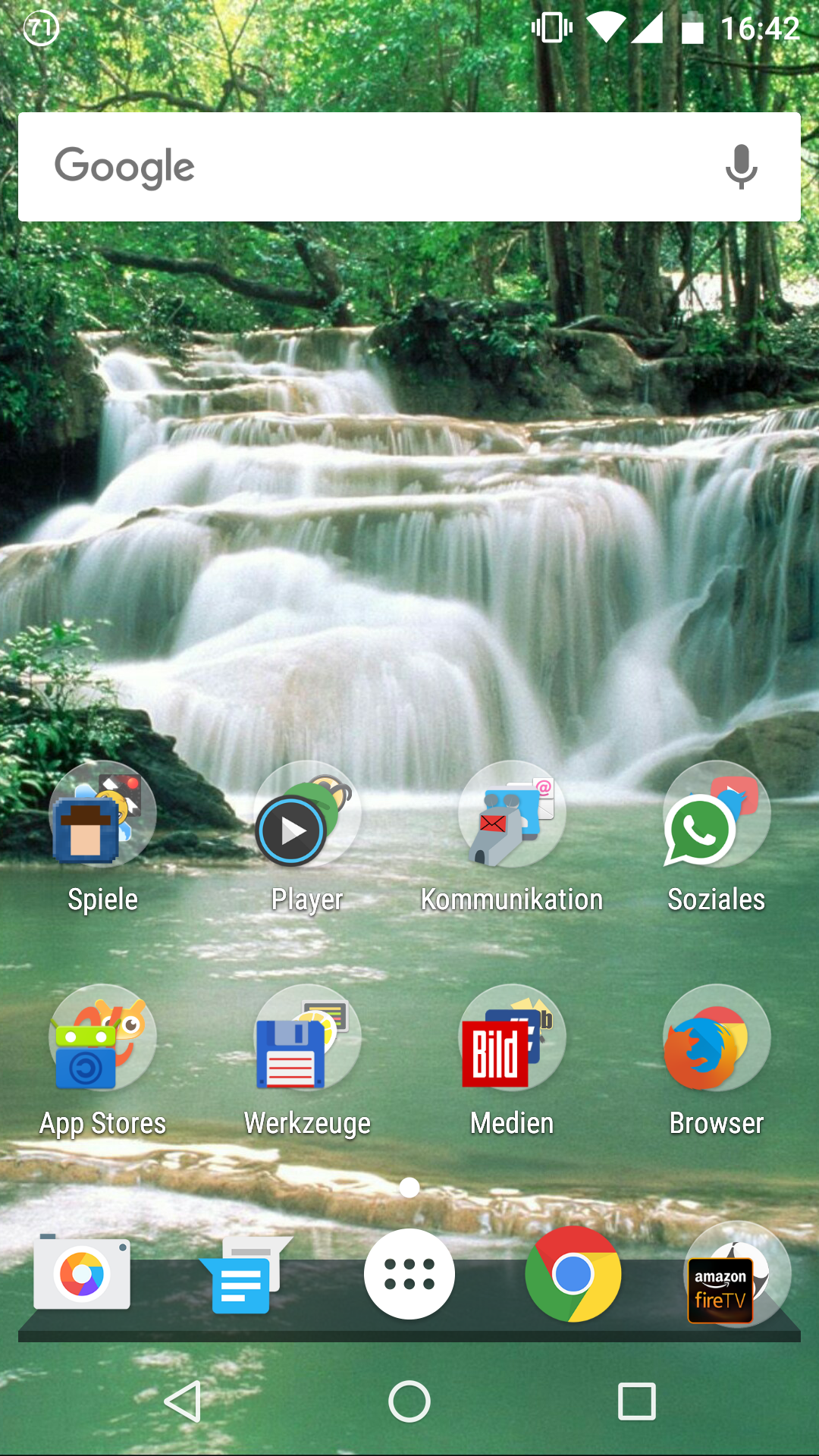Open the Player folder
This screenshot has height=1456, width=819.
pos(307,815)
